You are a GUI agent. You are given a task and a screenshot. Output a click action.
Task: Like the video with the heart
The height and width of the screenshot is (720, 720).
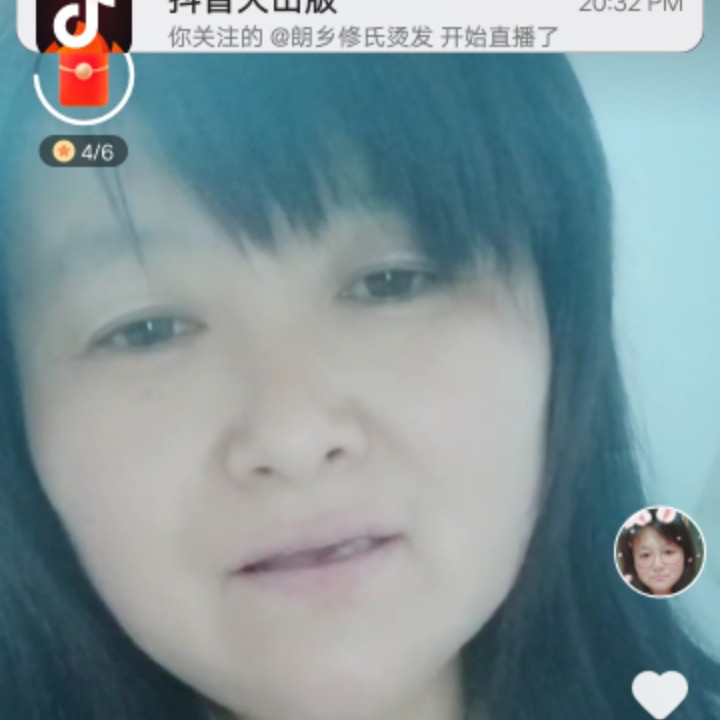[x=660, y=693]
